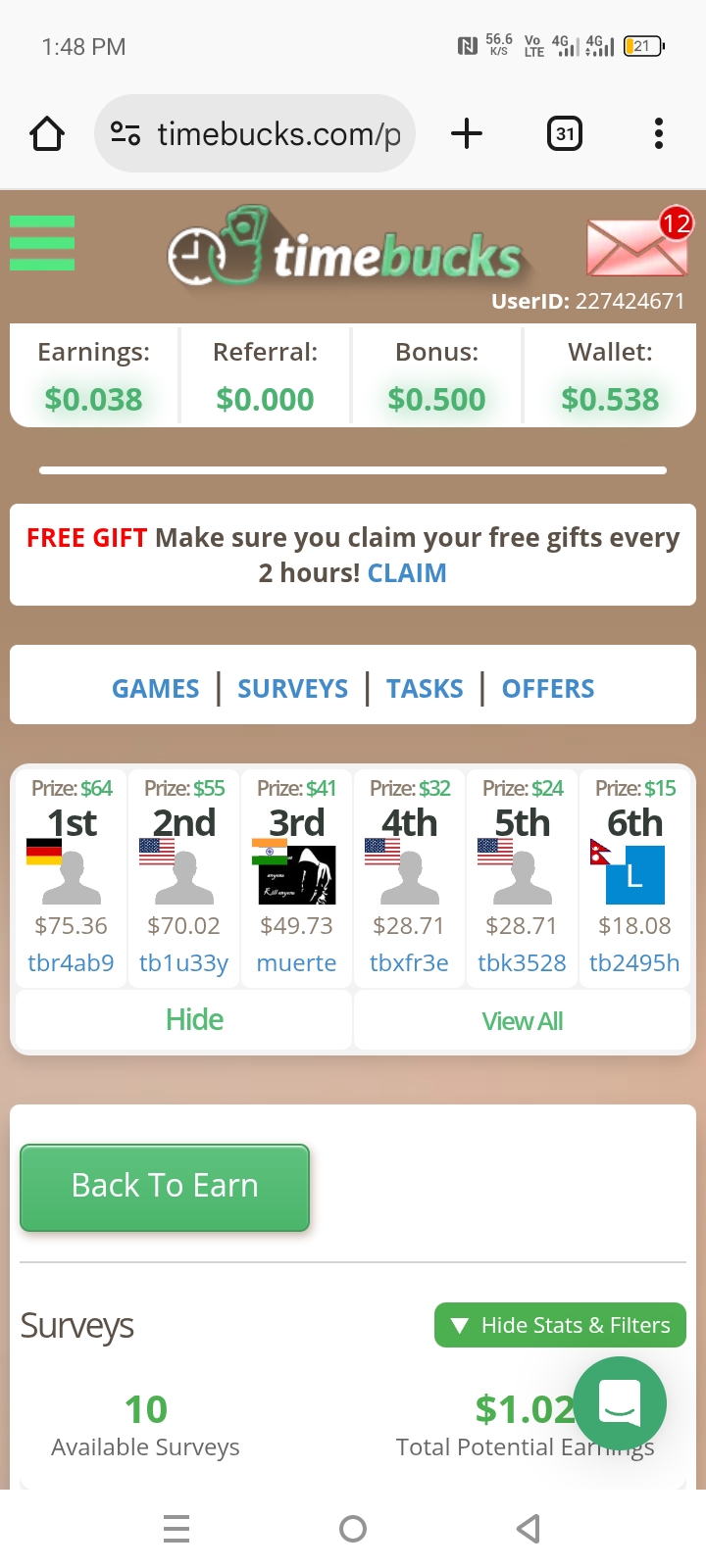The image size is (706, 1568).
Task: Open tbr4ab9's profile in 1st place
Action: tap(71, 963)
